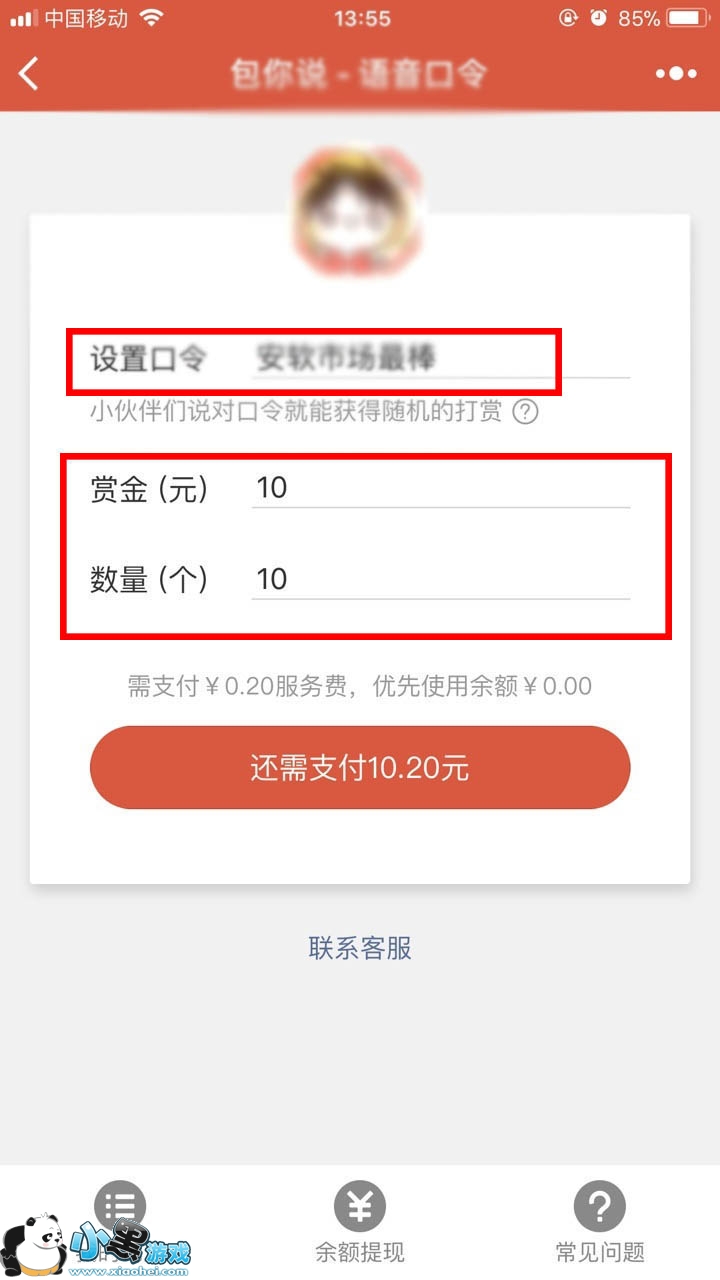
Task: Open the 联系客服 contact support link
Action: click(360, 948)
